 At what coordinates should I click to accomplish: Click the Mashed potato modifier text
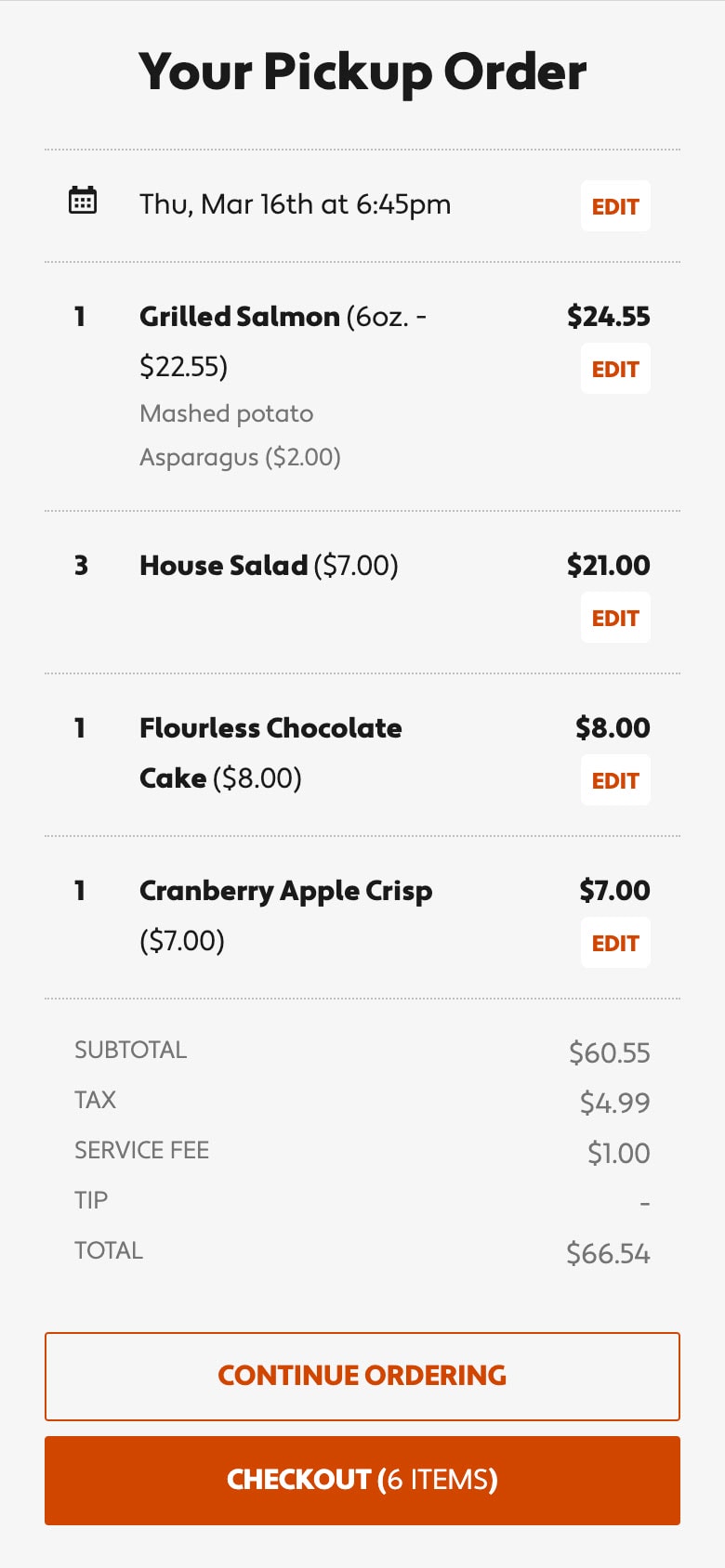225,412
